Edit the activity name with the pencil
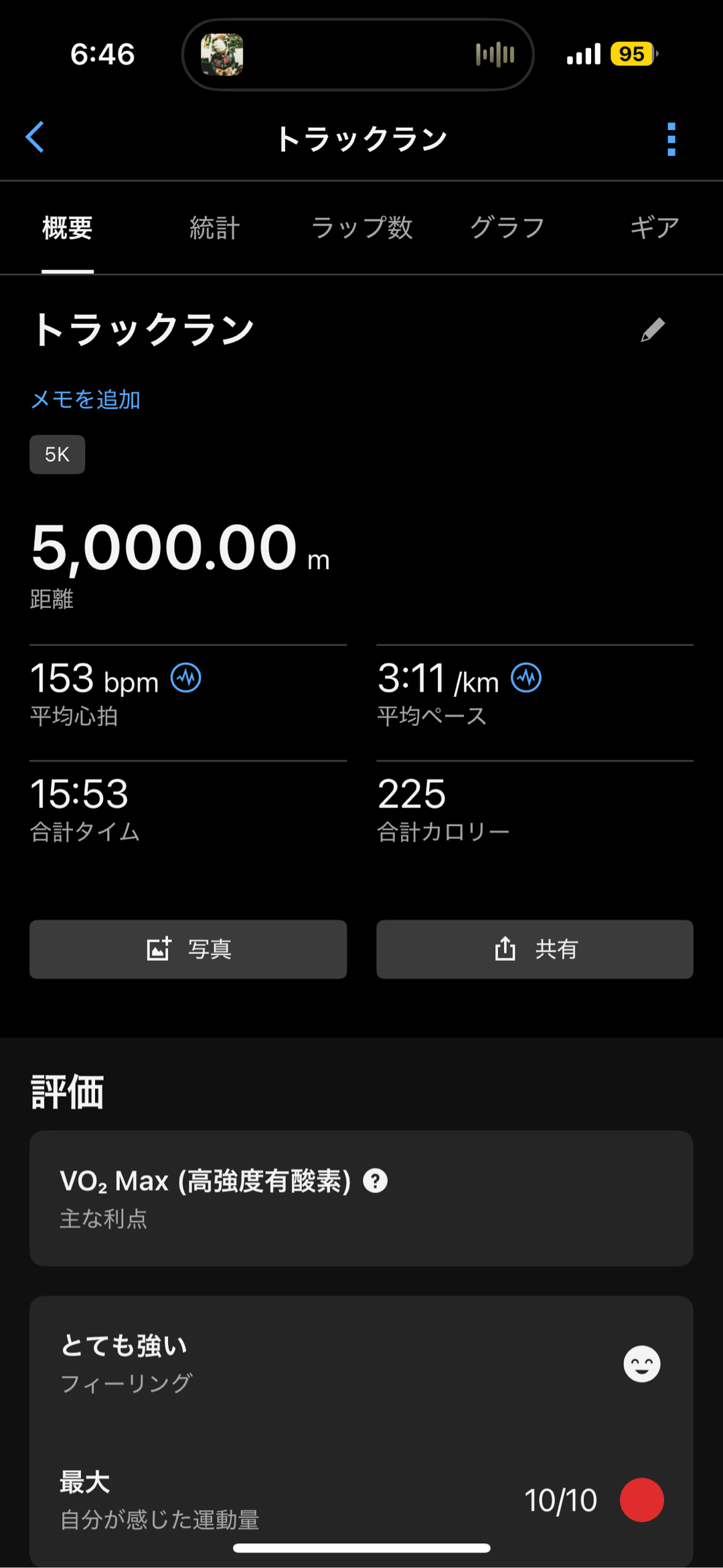The width and height of the screenshot is (723, 1568). coord(653,330)
